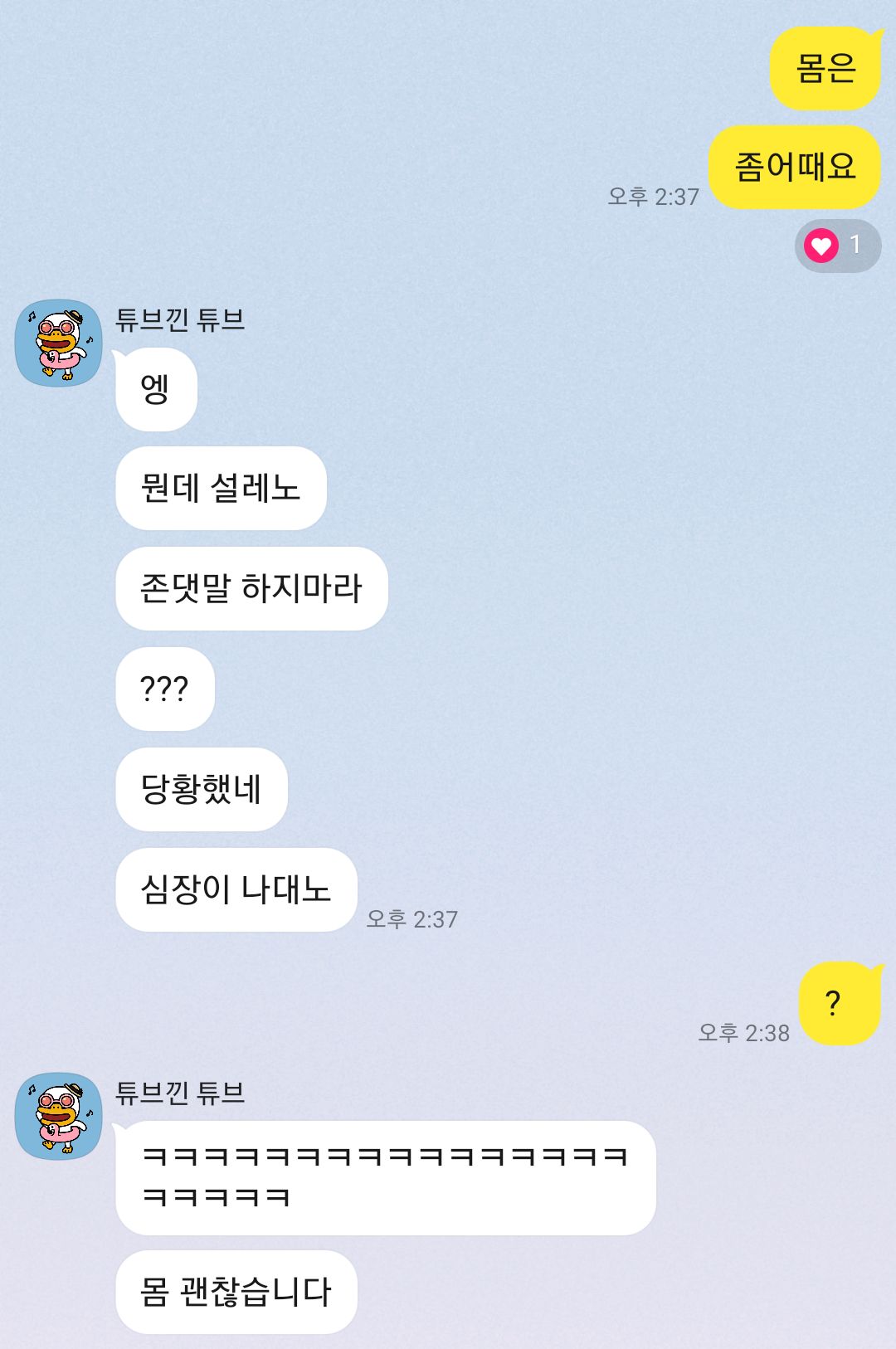Tap the heart reaction under 좀어때요

837,246
